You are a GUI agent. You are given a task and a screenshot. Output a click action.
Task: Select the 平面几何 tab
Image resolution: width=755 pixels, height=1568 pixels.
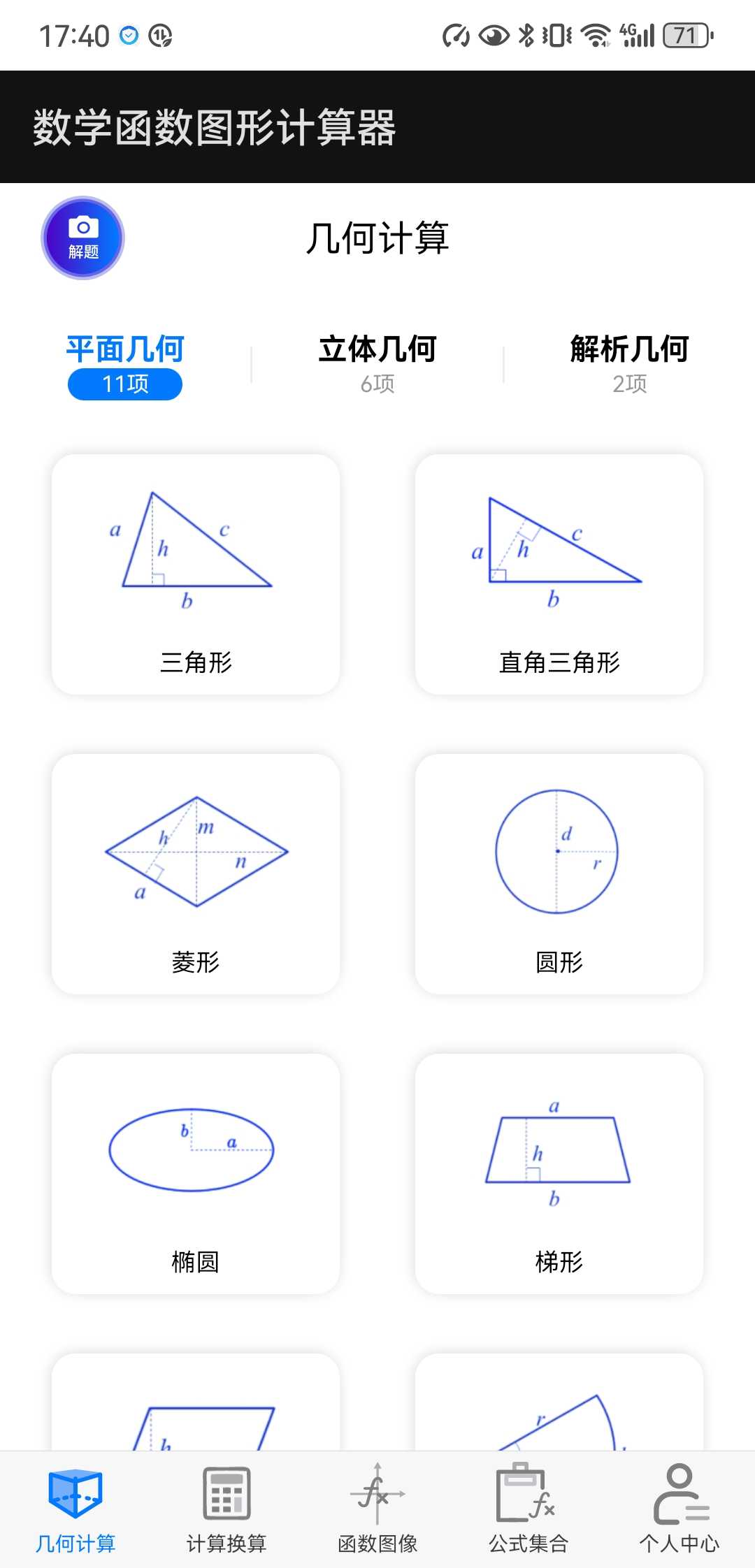tap(125, 365)
